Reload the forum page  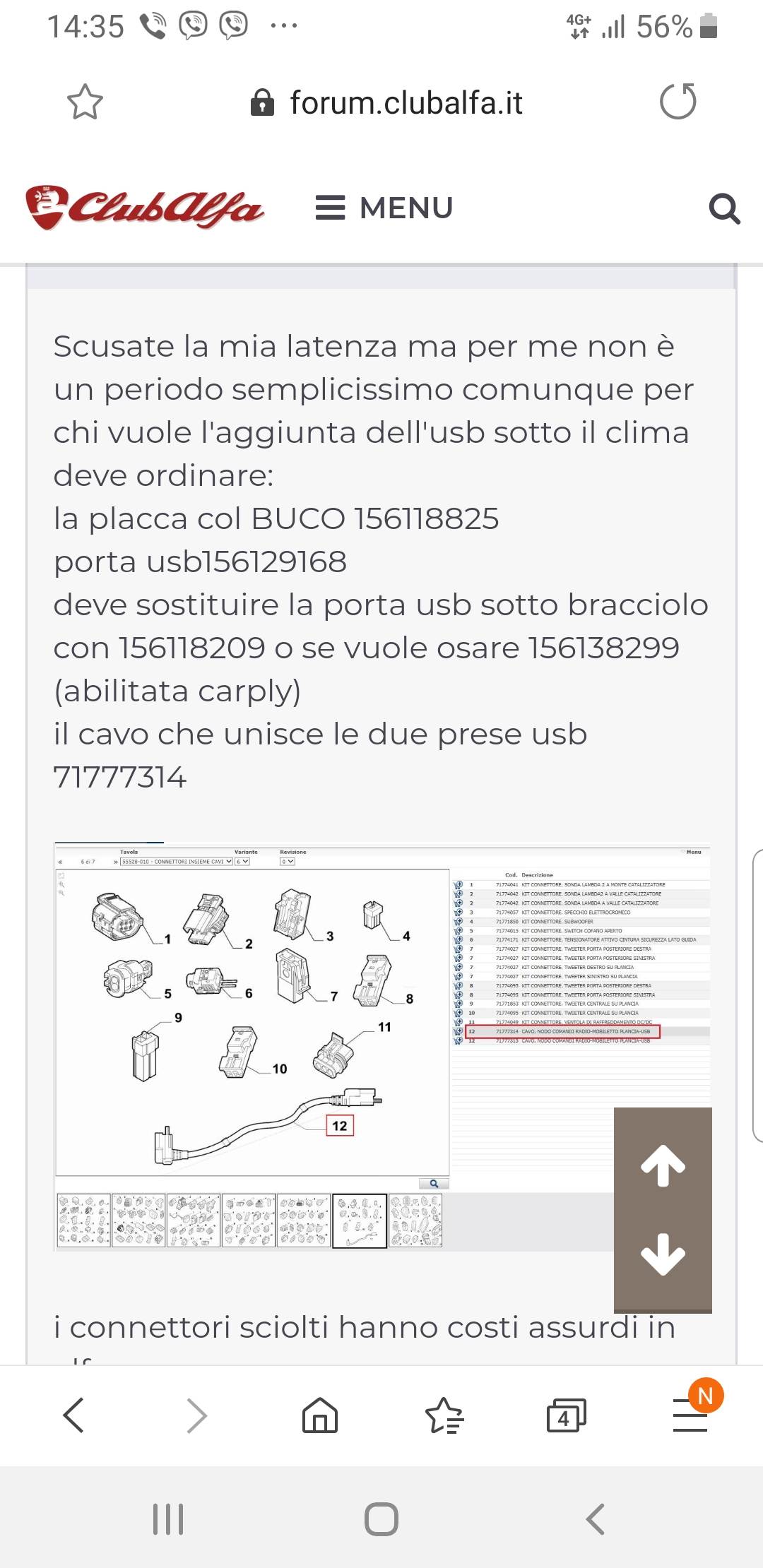point(678,102)
